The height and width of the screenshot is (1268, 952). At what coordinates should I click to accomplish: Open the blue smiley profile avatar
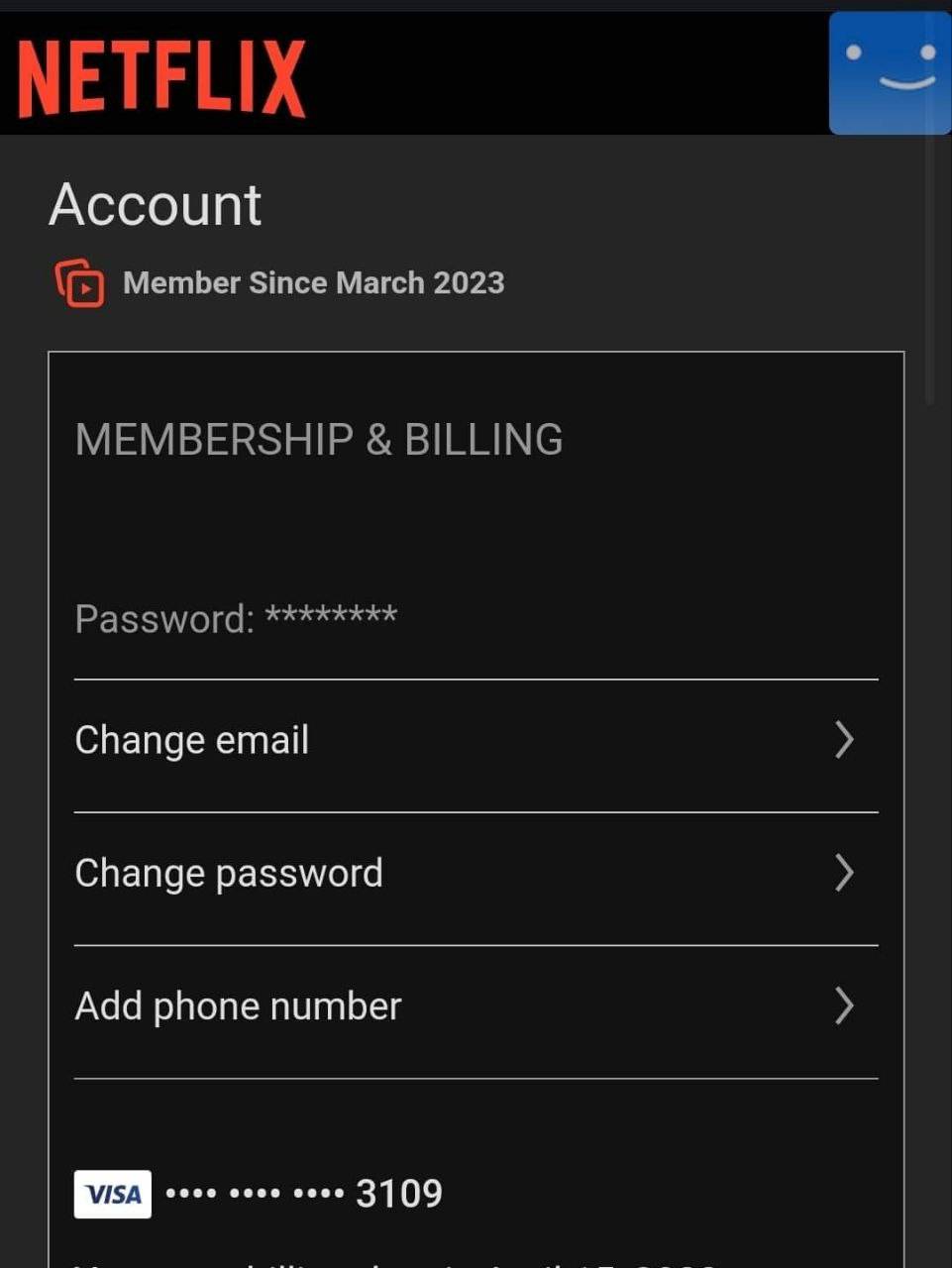point(889,73)
